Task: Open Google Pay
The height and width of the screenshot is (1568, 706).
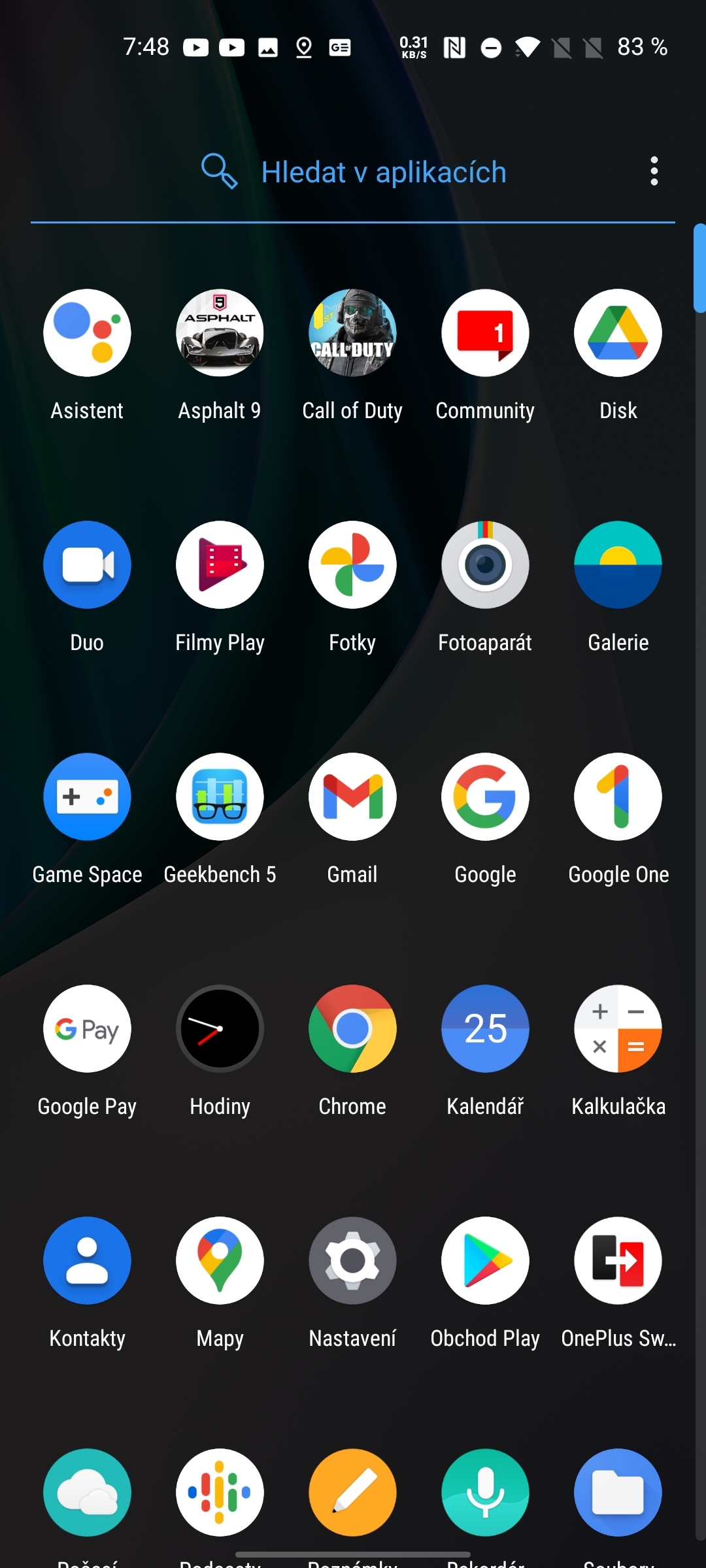Action: [x=87, y=1028]
